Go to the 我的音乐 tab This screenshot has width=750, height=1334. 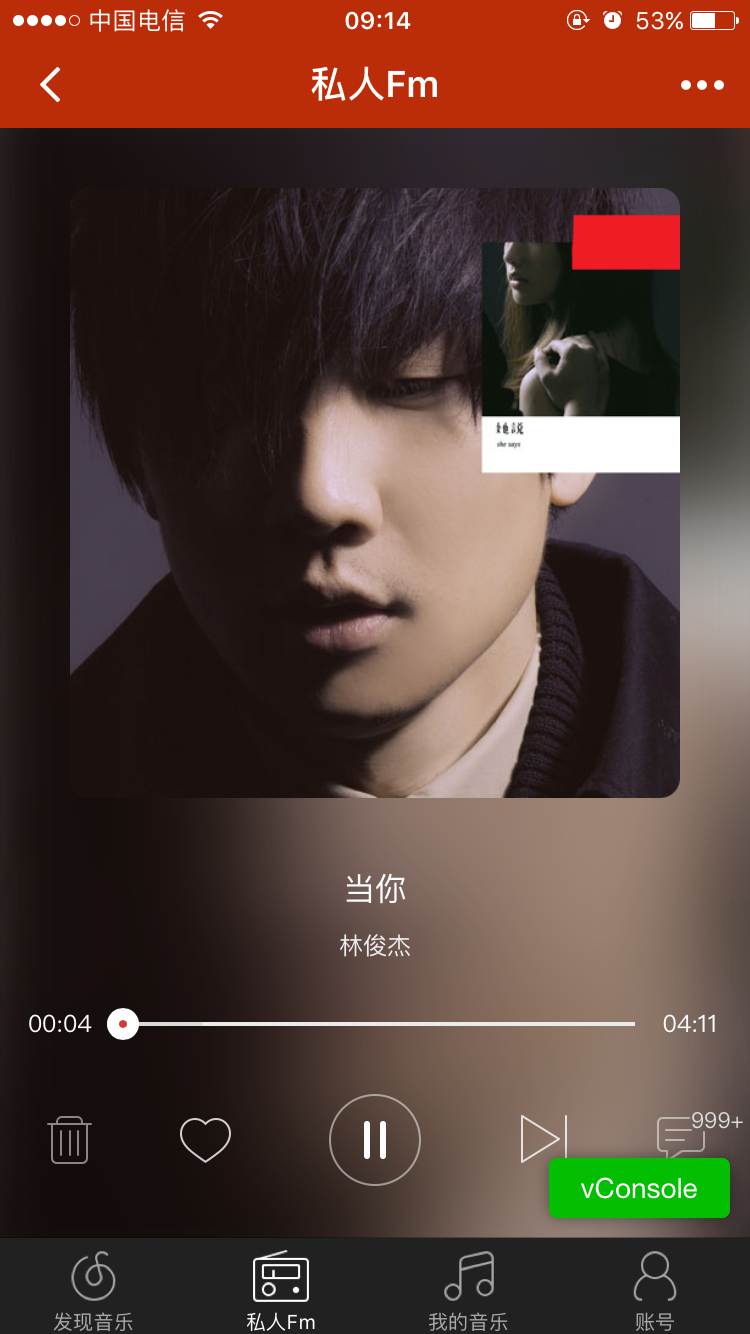(x=468, y=1291)
